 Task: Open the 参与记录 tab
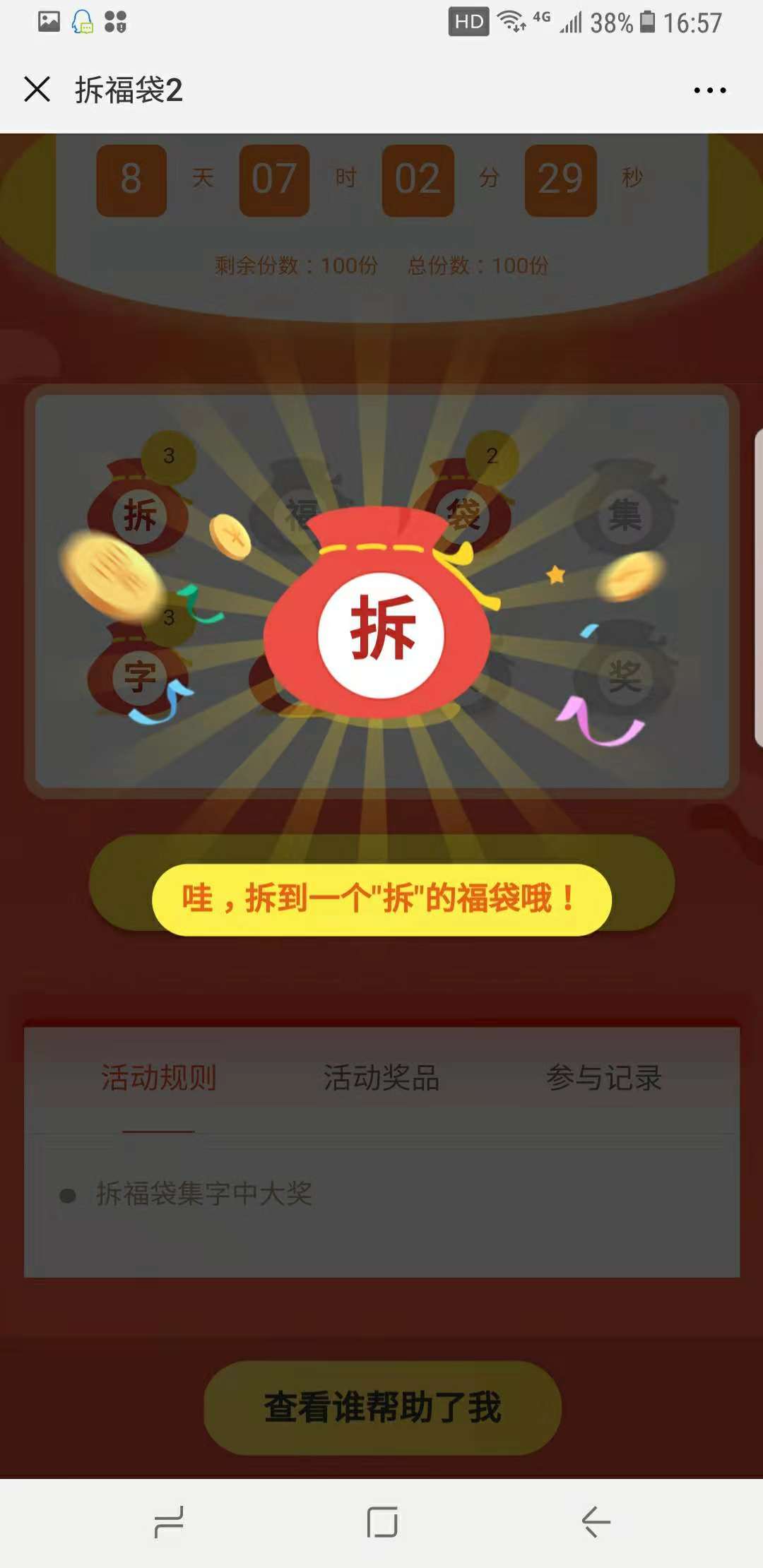point(604,1078)
